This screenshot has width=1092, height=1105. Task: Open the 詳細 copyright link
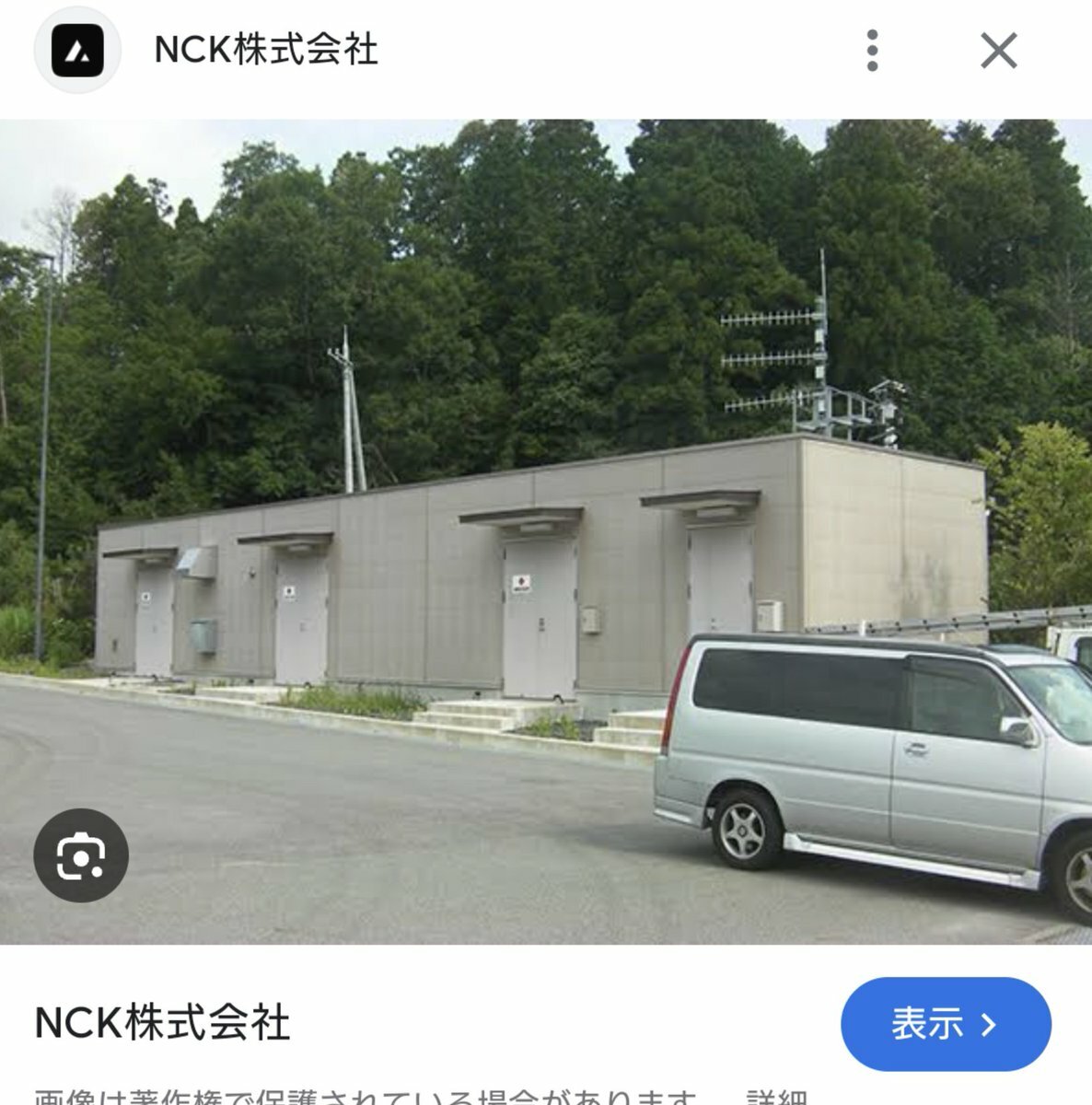tap(776, 1096)
